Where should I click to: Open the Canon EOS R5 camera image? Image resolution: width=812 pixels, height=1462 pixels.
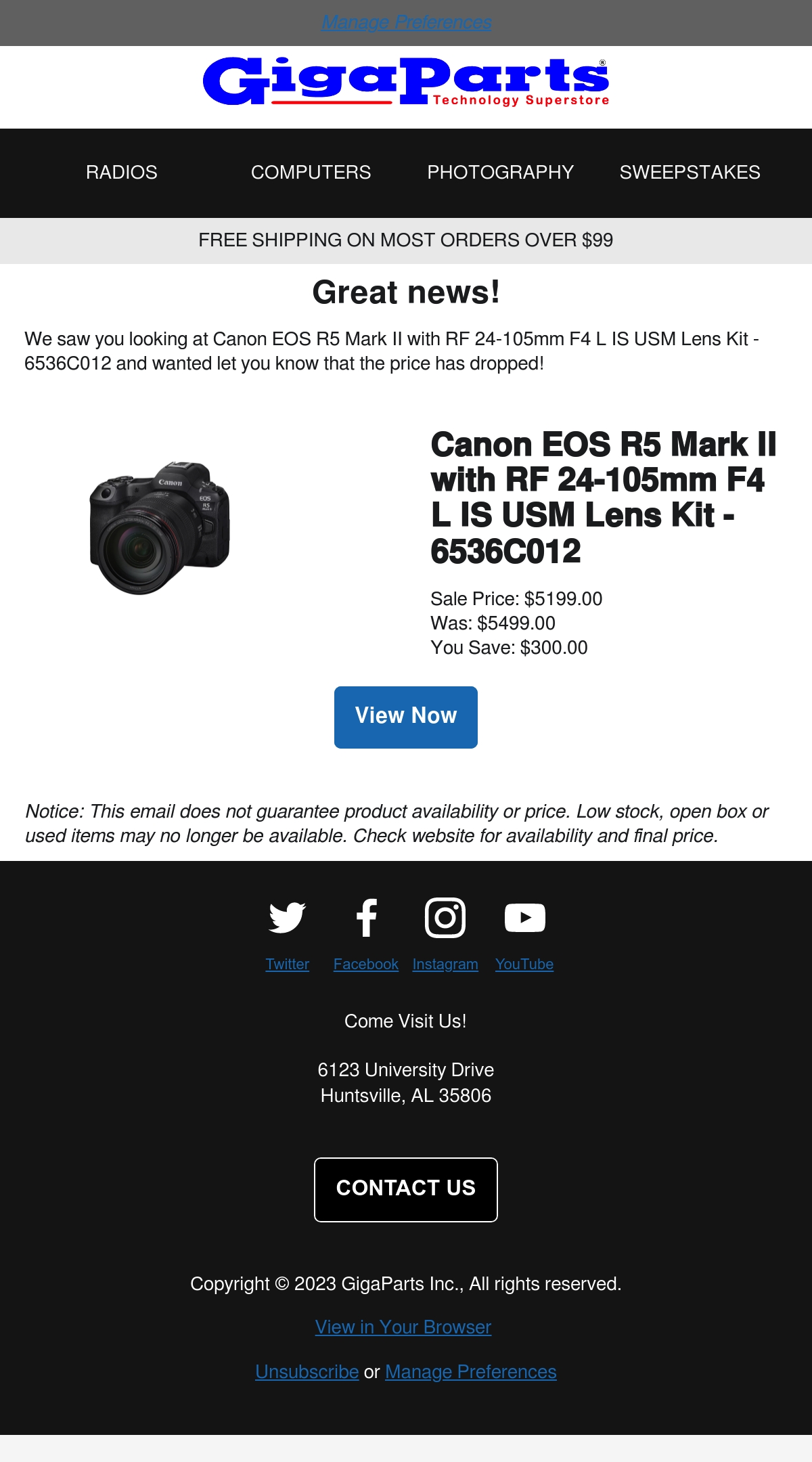(x=160, y=528)
